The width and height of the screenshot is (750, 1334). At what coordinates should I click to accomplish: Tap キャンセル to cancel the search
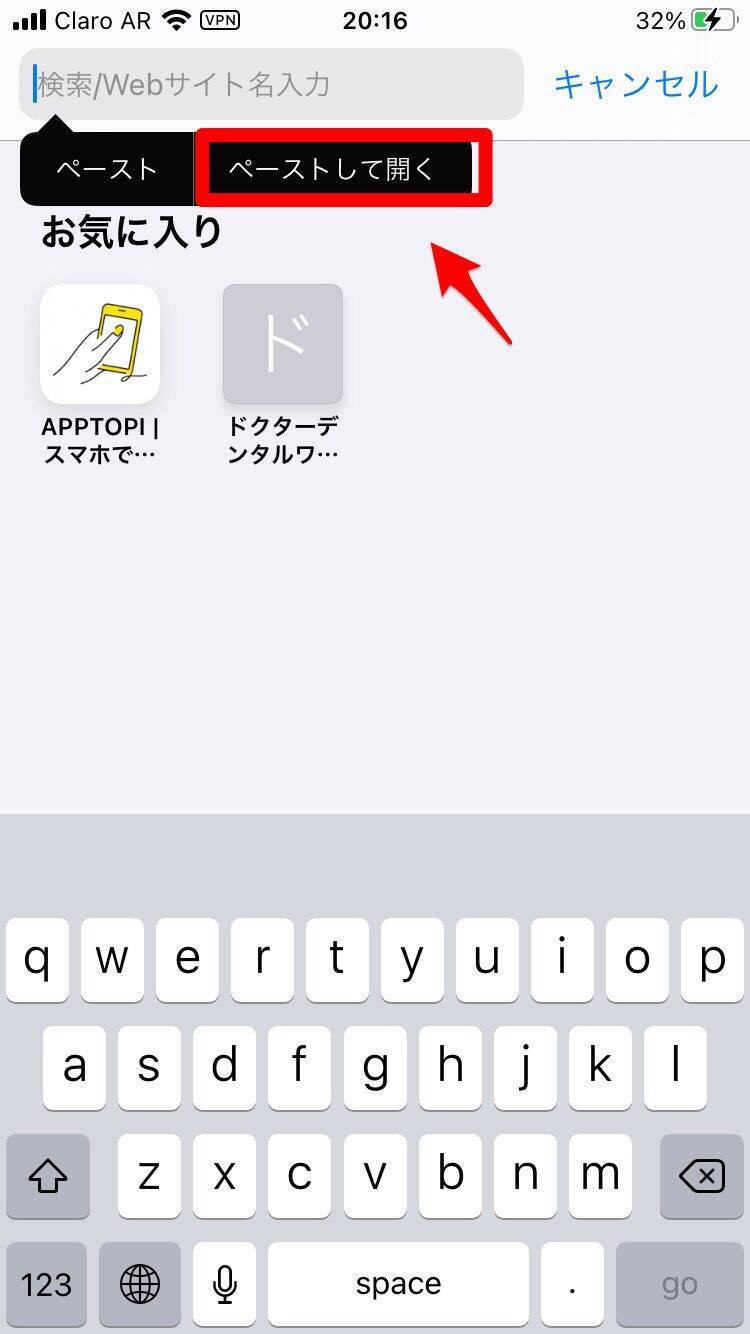636,84
